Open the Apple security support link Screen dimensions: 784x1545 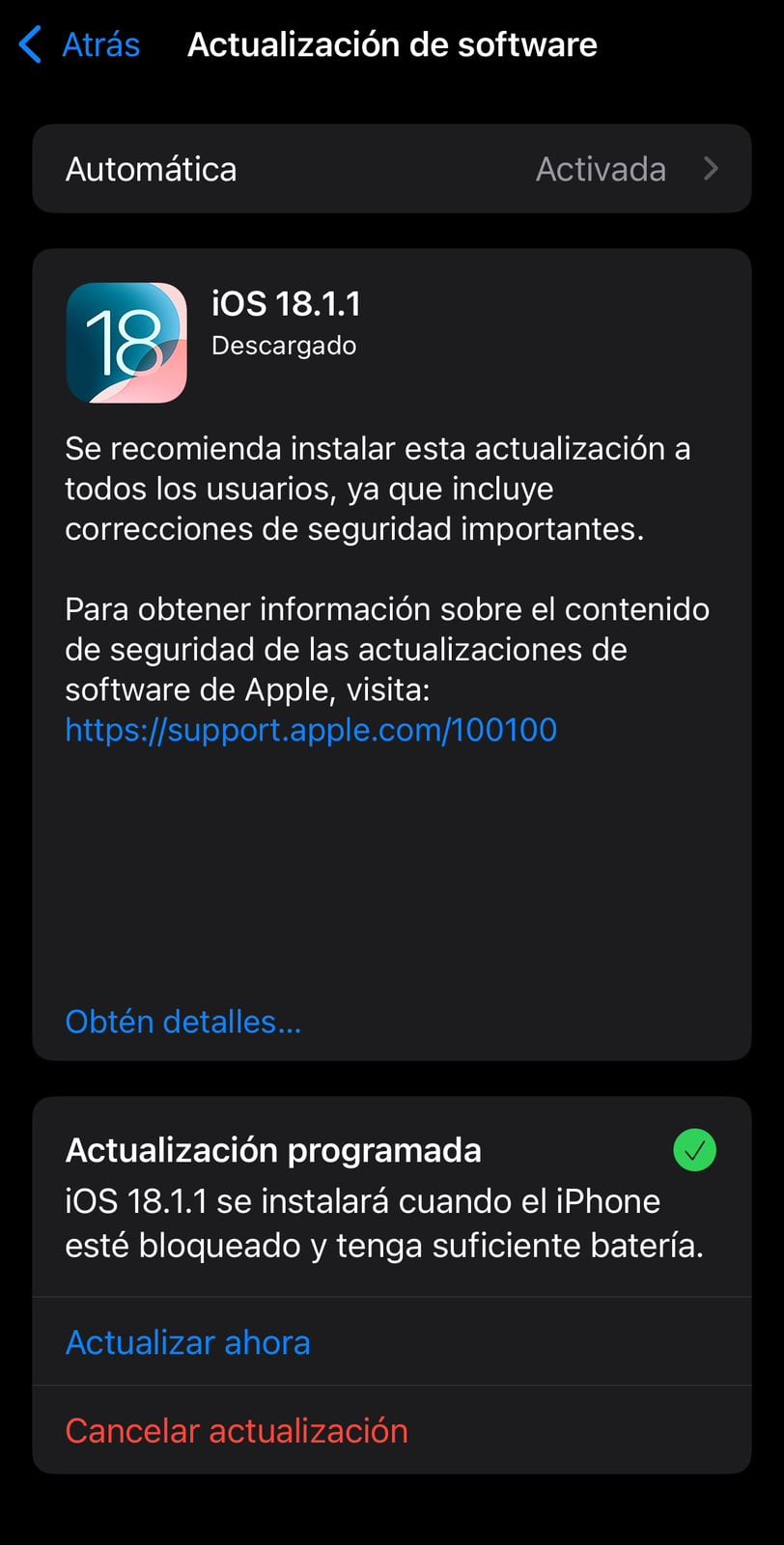click(x=310, y=729)
